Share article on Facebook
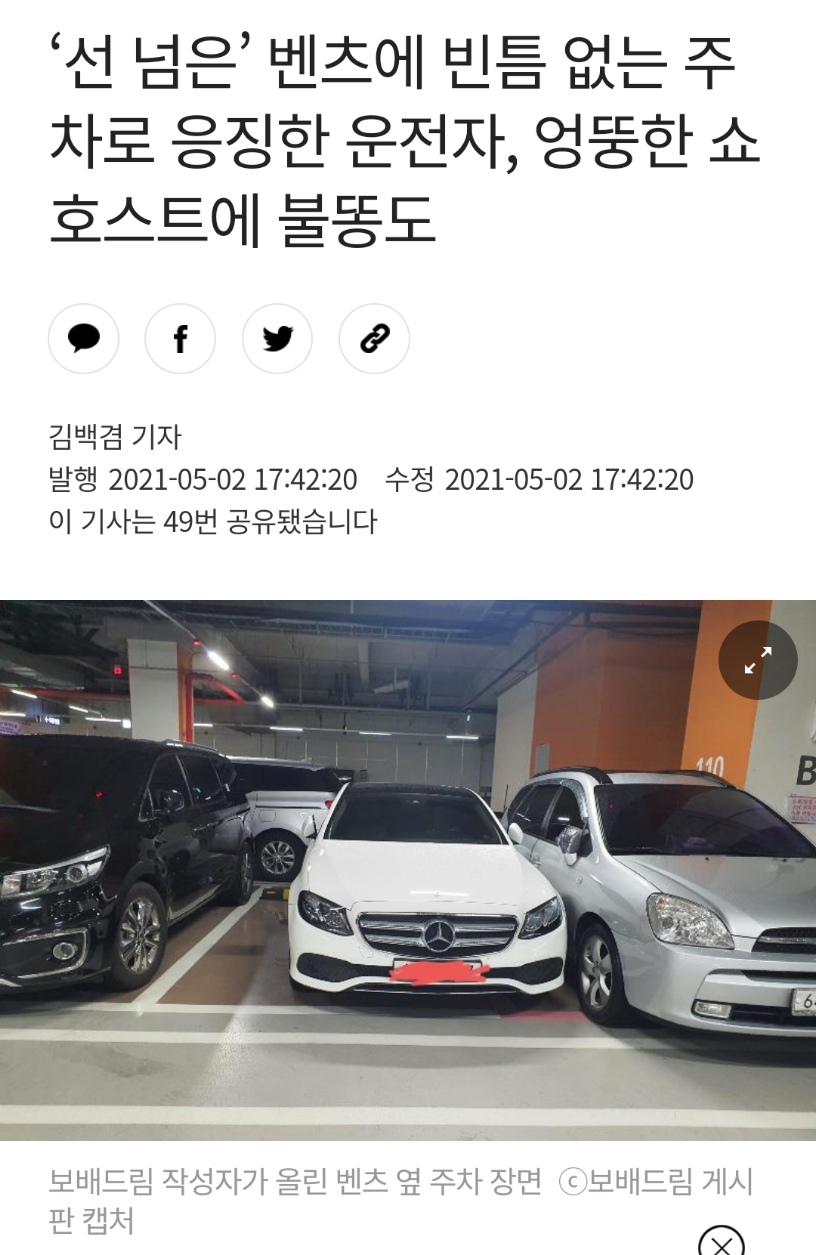 (180, 340)
